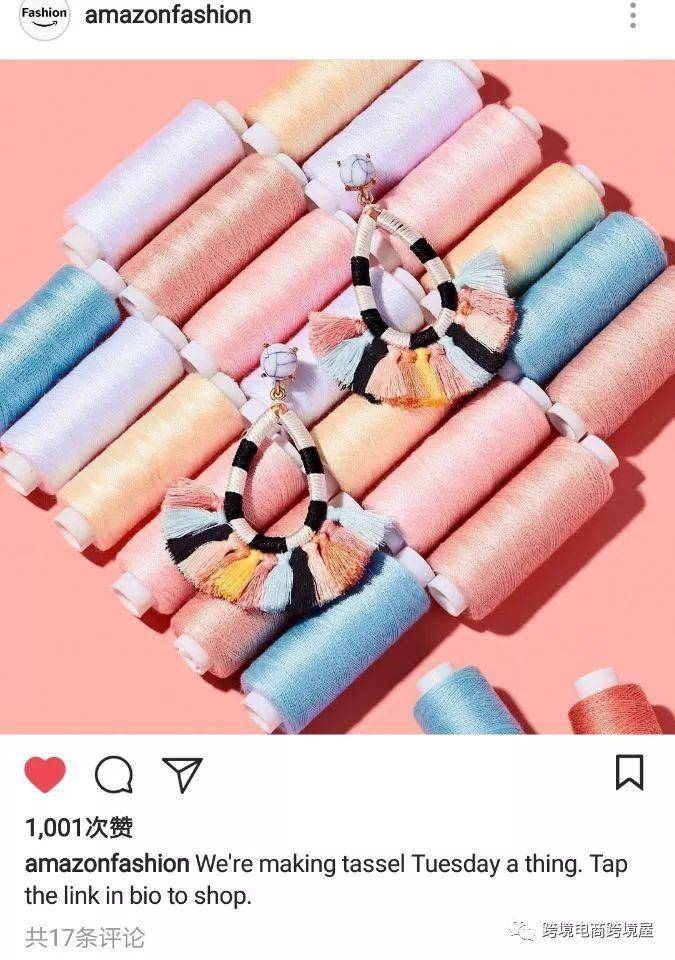Share the post via paper plane icon
Screen dimensions: 675x960
click(x=182, y=774)
